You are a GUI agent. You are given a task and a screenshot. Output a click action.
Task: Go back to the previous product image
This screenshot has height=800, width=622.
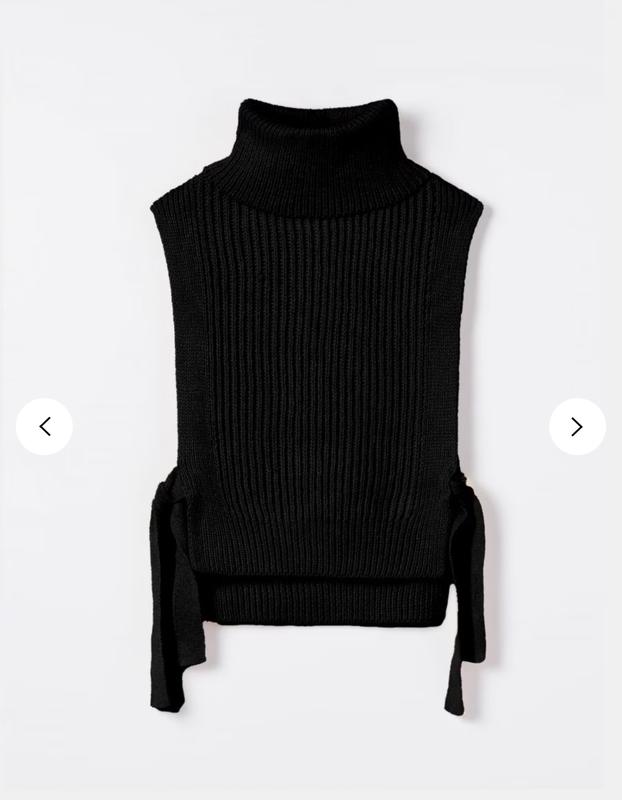(x=44, y=427)
